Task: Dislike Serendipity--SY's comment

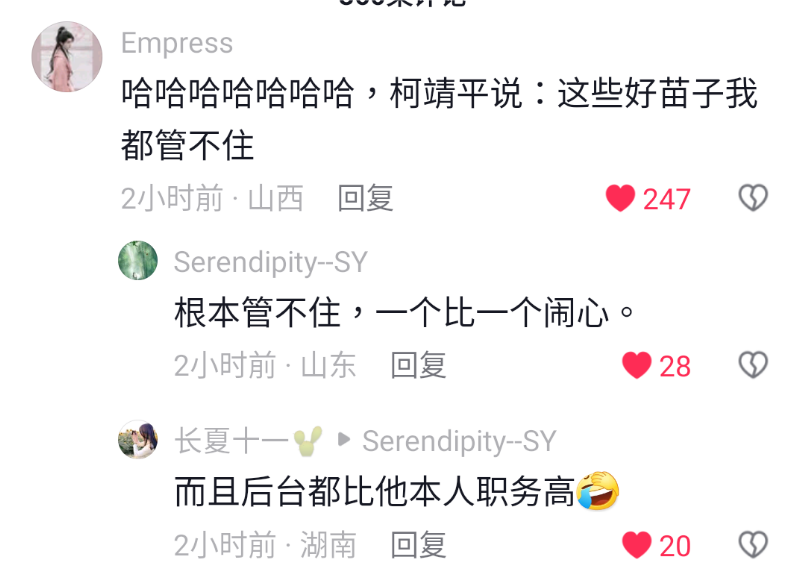Action: pyautogui.click(x=752, y=365)
